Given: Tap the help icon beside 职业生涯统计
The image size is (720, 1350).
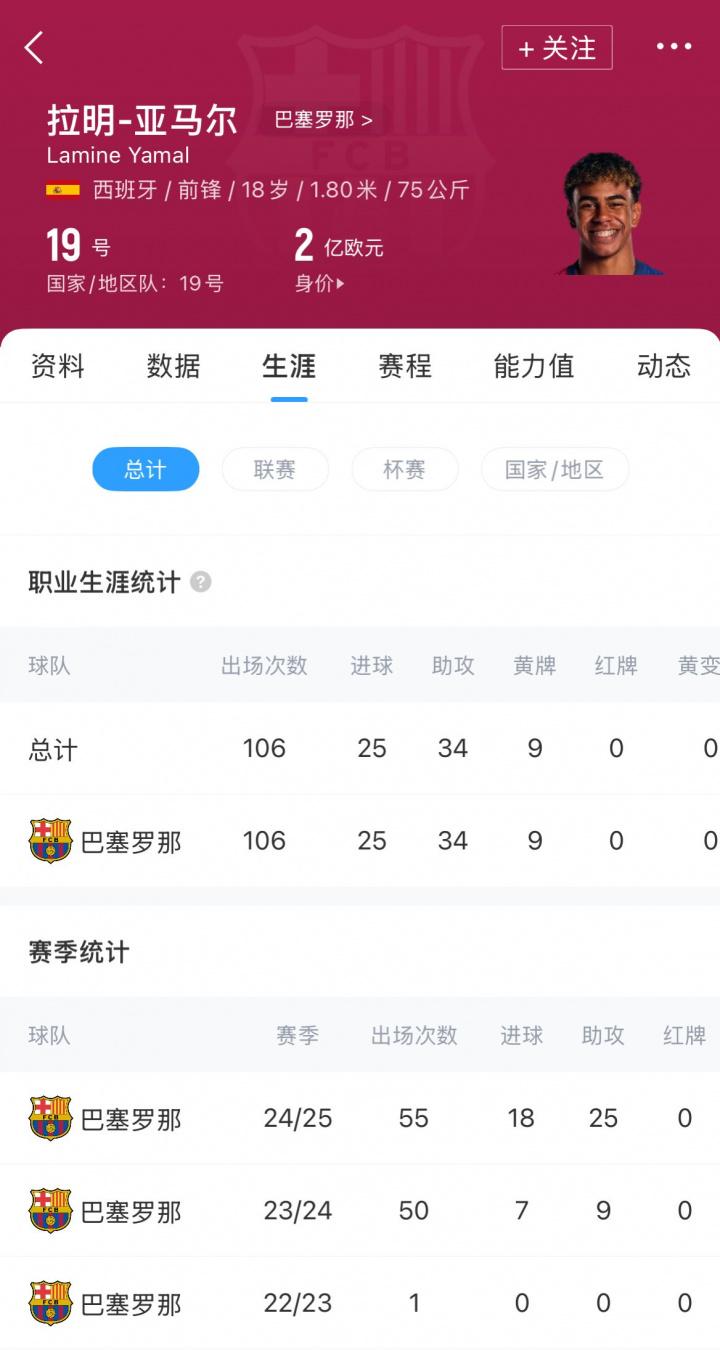Looking at the screenshot, I should point(201,582).
